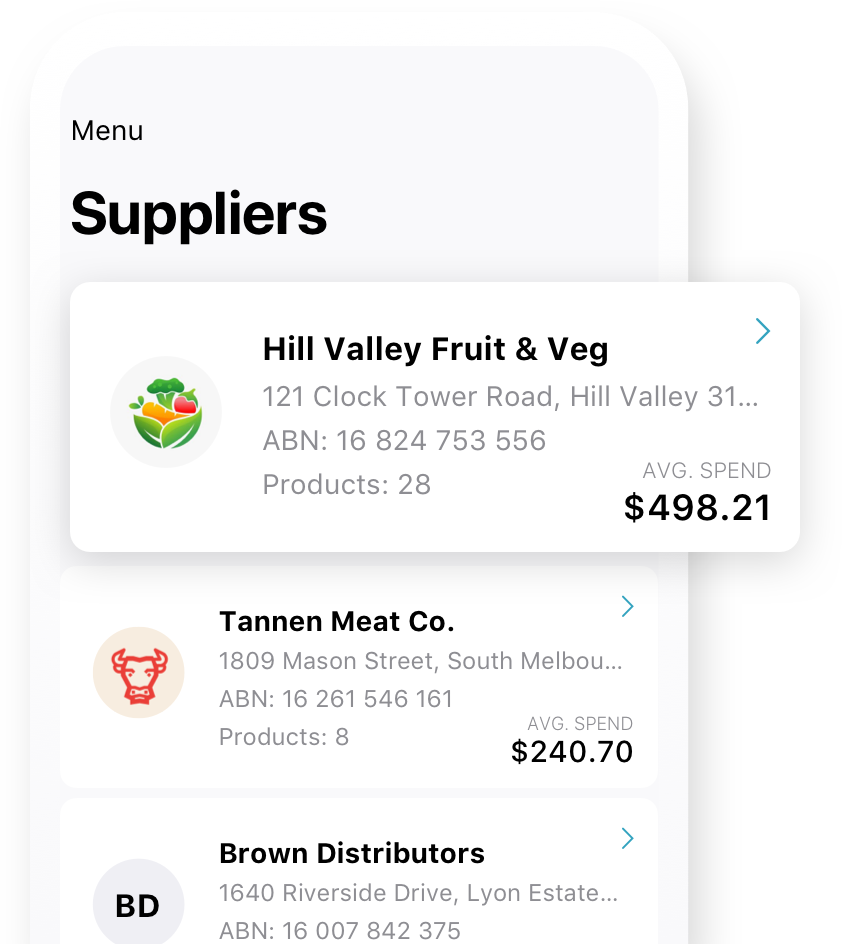
Task: Click the 121 Clock Tower Road address
Action: pyautogui.click(x=512, y=396)
